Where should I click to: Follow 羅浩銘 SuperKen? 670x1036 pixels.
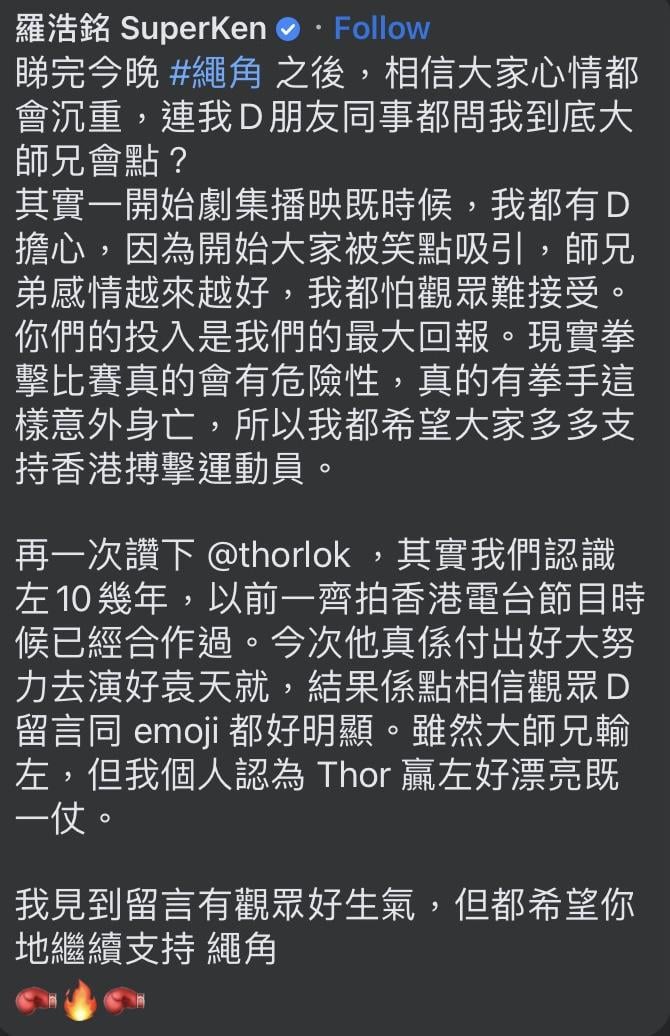click(x=381, y=28)
